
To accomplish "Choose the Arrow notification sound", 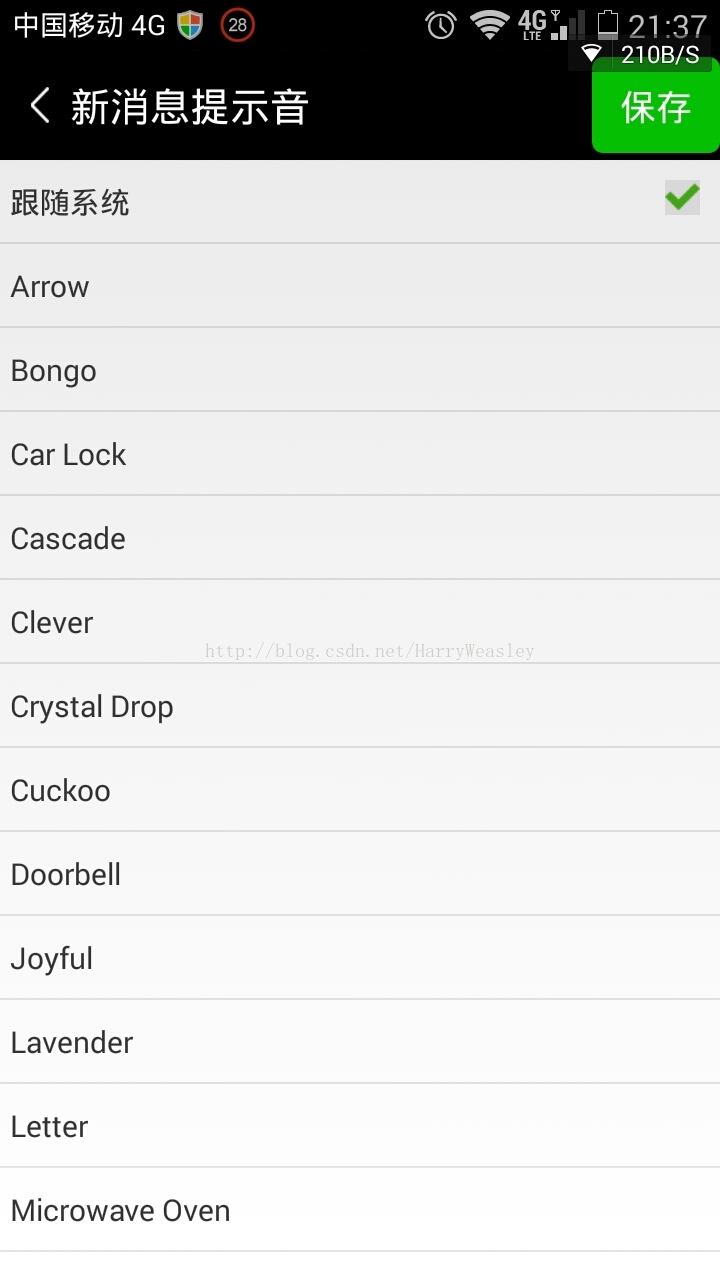I will click(360, 287).
